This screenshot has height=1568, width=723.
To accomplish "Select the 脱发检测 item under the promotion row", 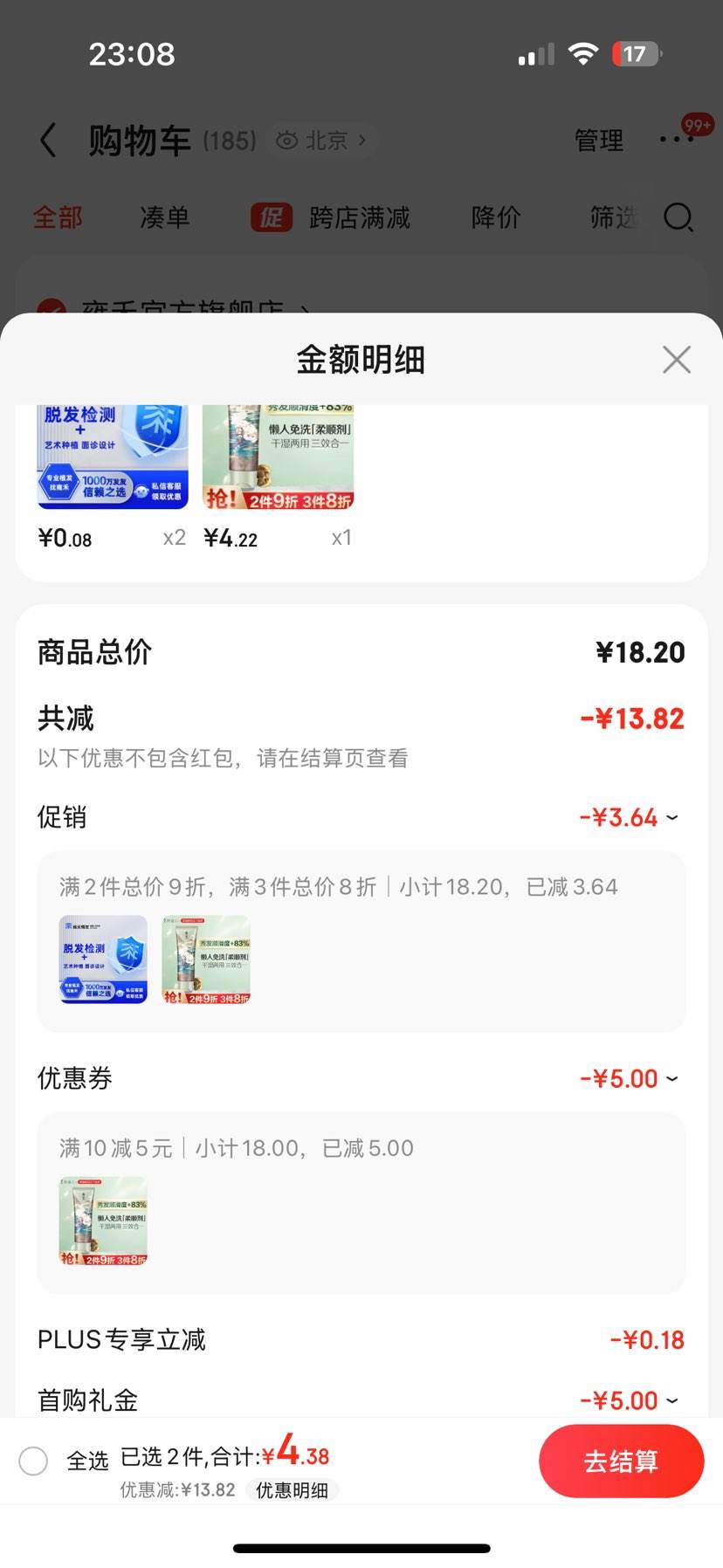I will pyautogui.click(x=102, y=958).
